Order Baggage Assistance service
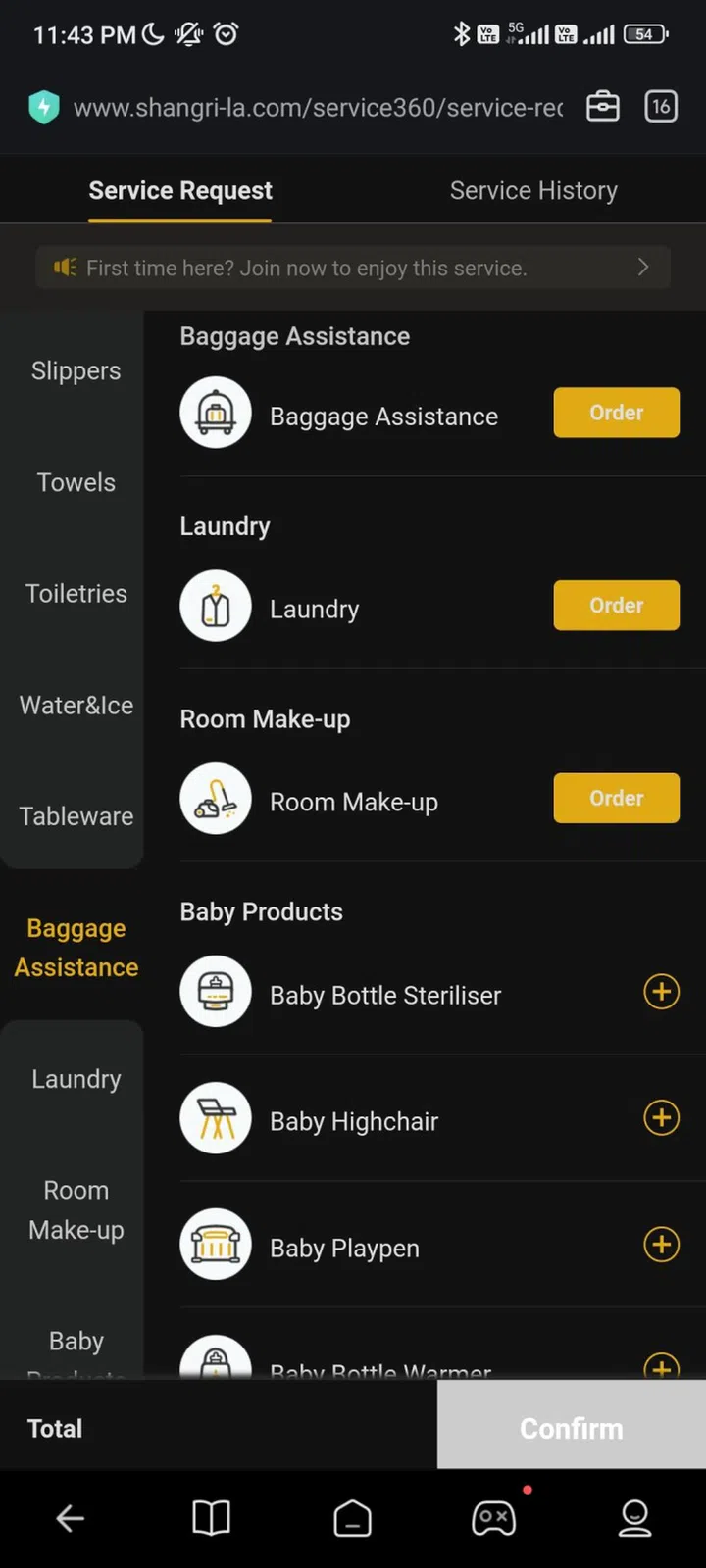 pos(616,413)
